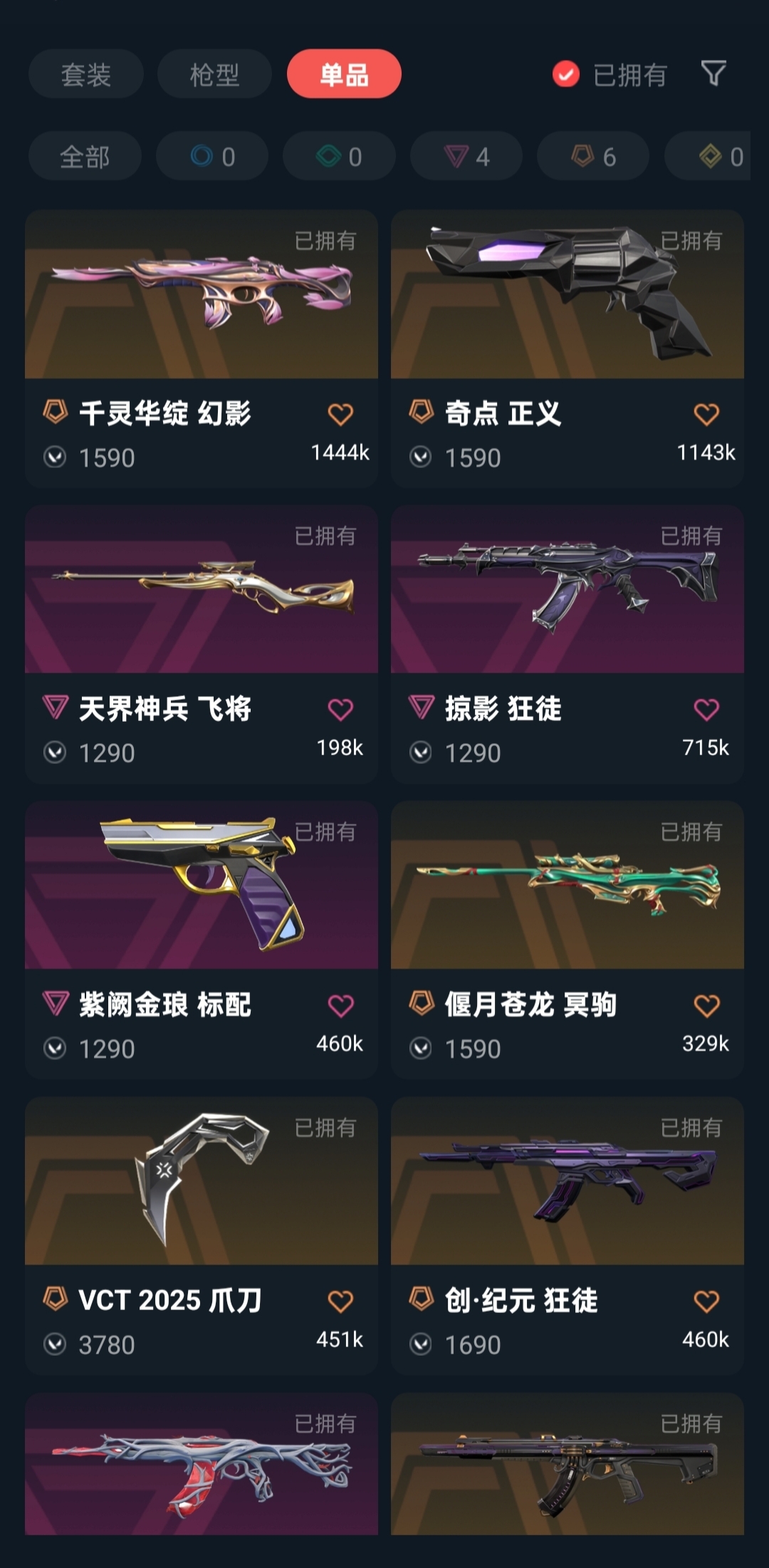Open VCT 2025 爪刀 skin card

coord(202,1181)
